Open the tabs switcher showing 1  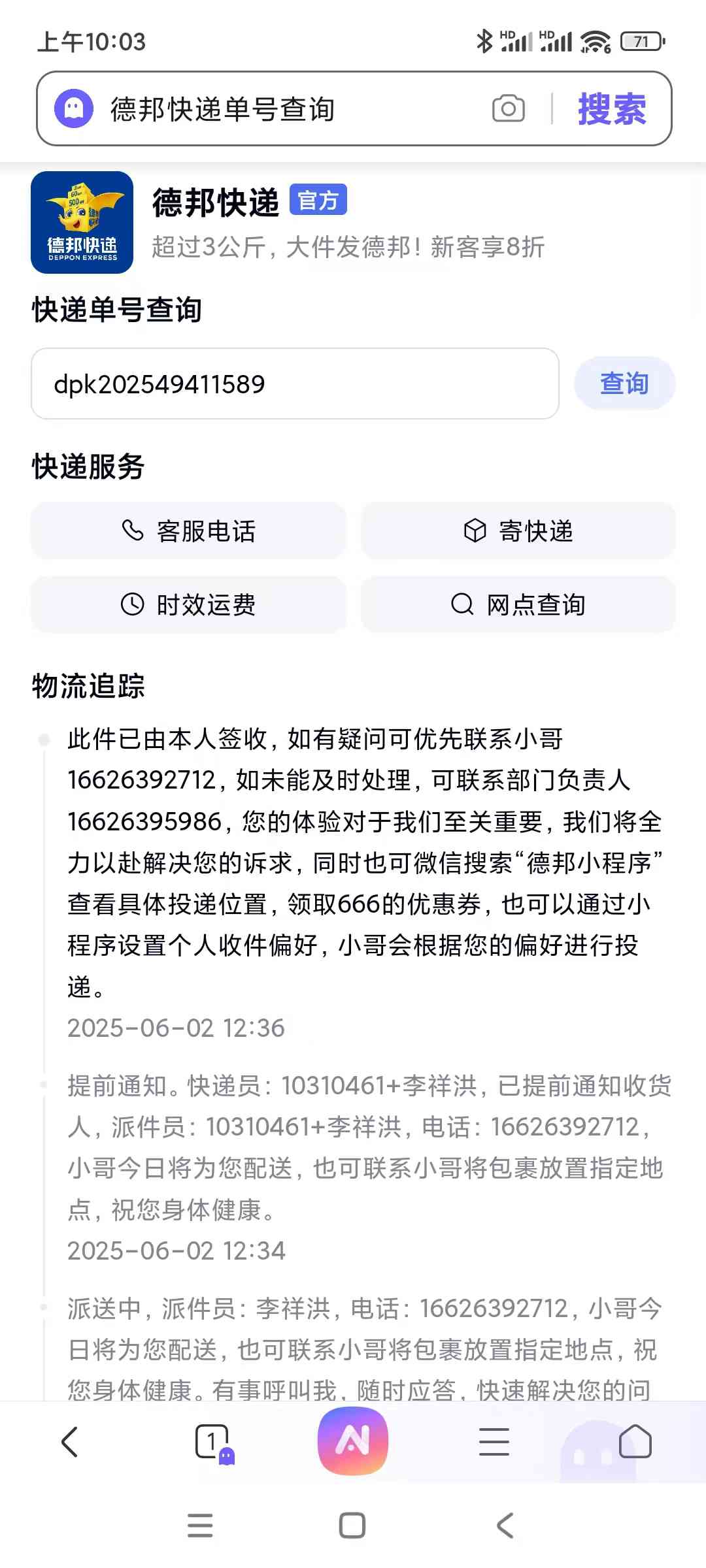tap(212, 1442)
